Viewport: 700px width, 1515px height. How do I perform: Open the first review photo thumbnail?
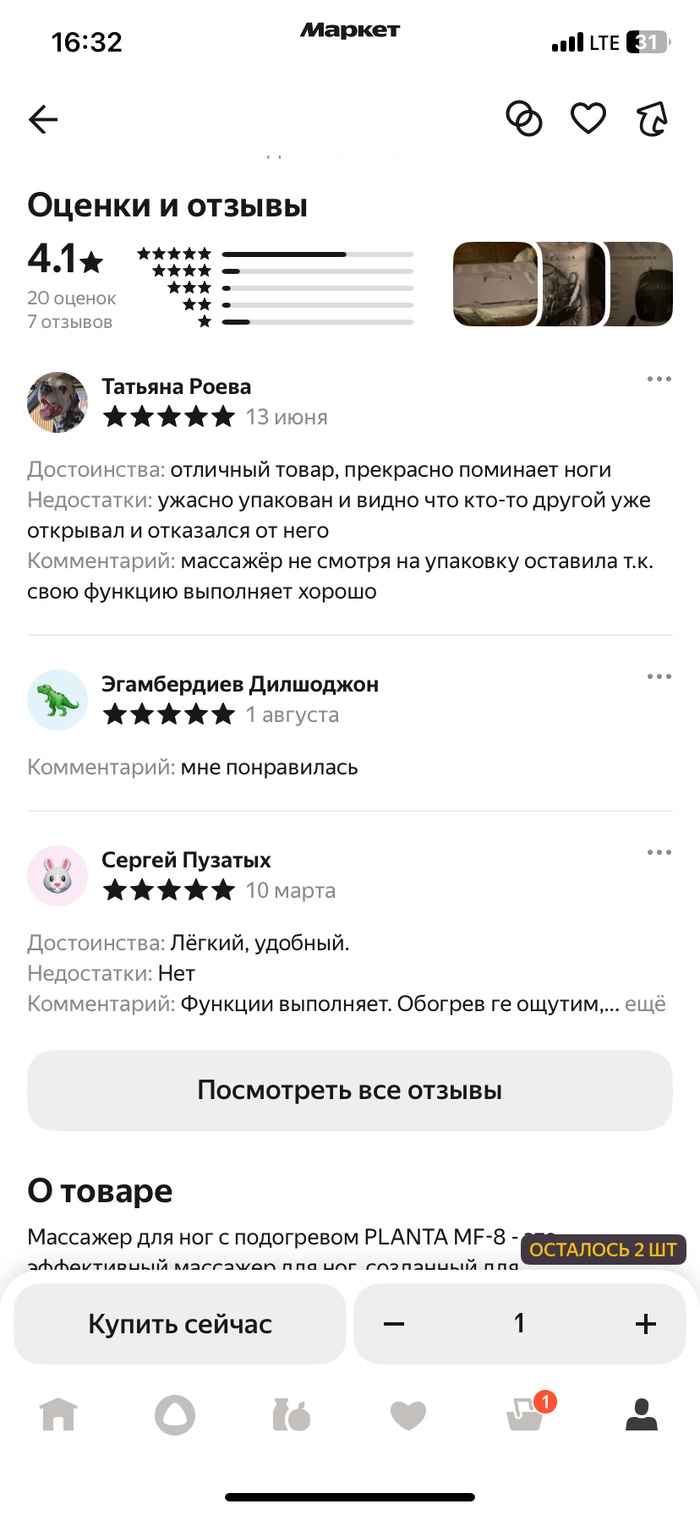(x=495, y=284)
